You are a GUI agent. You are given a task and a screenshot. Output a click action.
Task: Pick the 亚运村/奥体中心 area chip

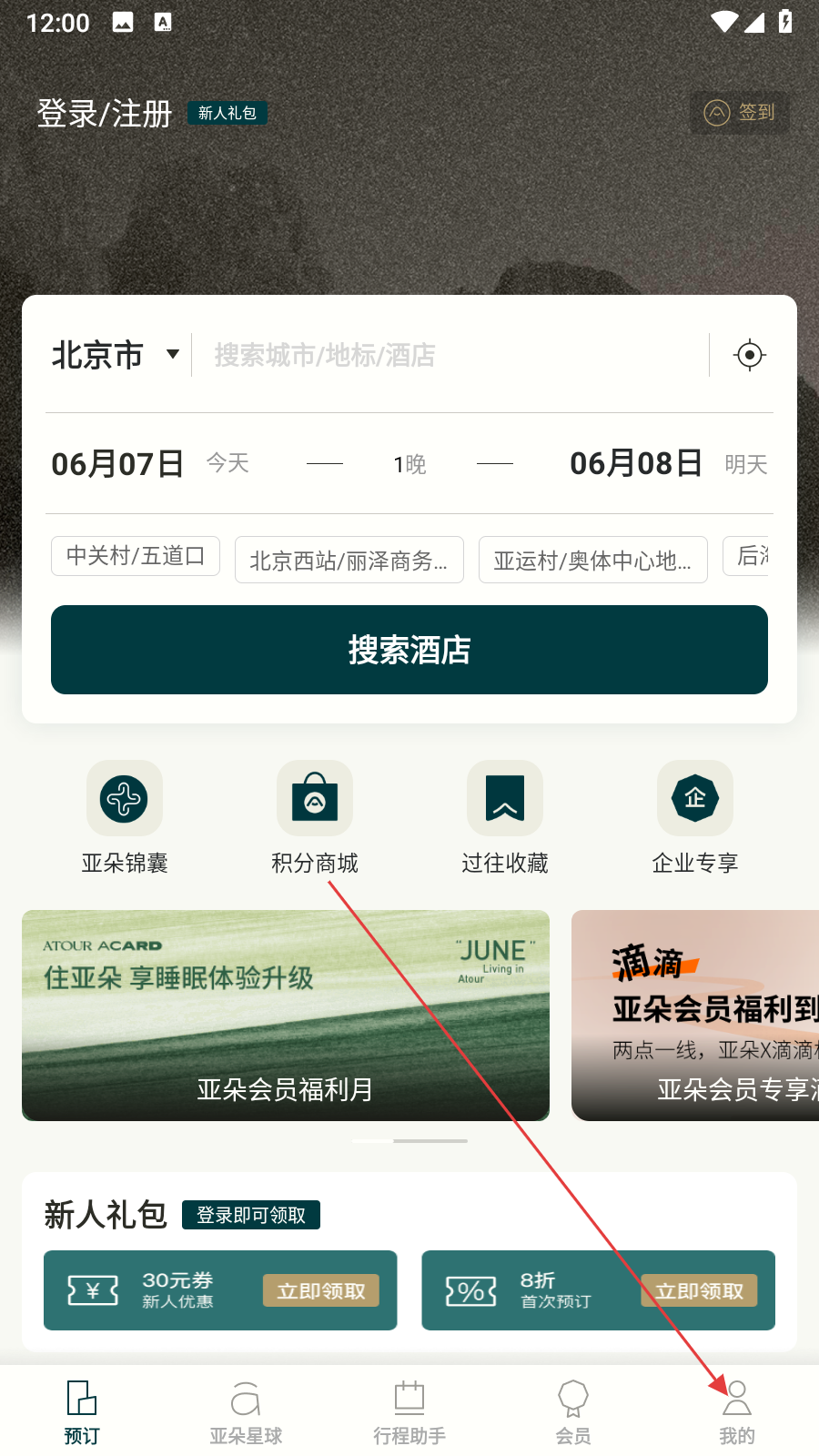(x=593, y=561)
